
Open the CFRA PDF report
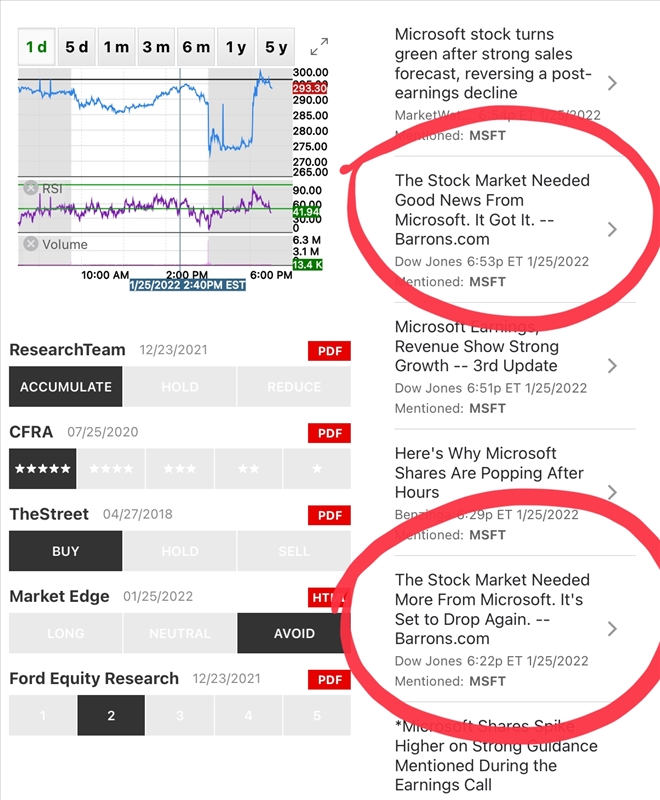(329, 433)
